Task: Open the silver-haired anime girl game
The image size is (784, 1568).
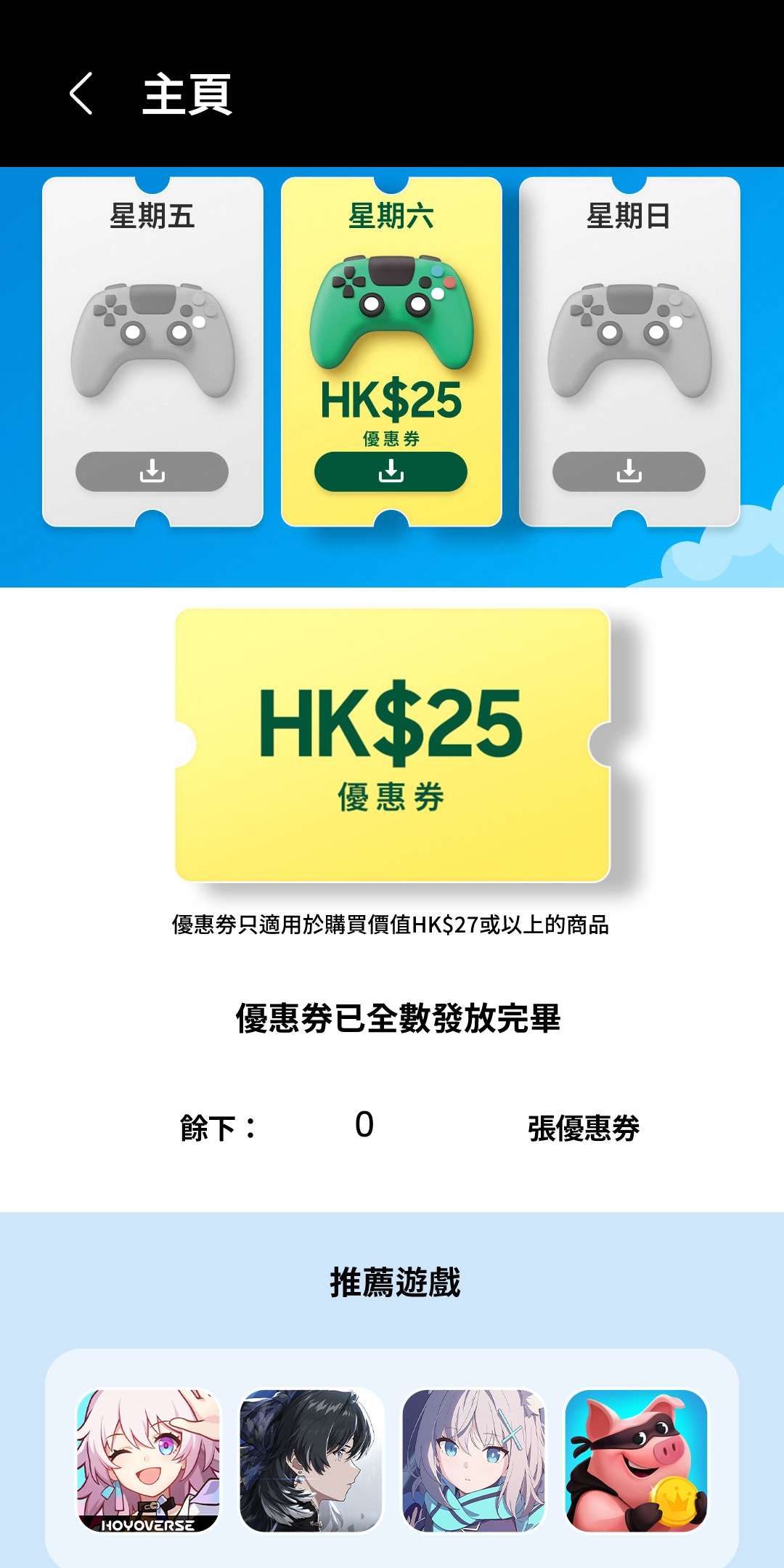Action: (473, 1461)
